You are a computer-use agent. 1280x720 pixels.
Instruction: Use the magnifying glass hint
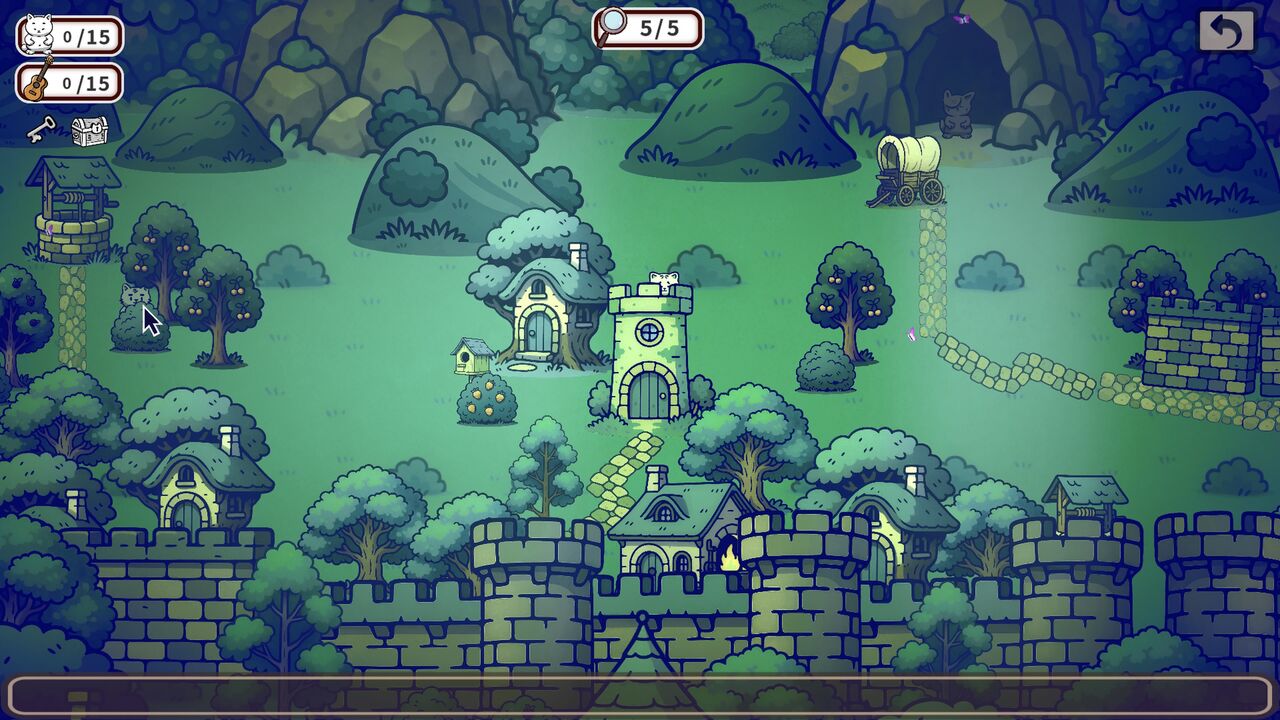[648, 28]
